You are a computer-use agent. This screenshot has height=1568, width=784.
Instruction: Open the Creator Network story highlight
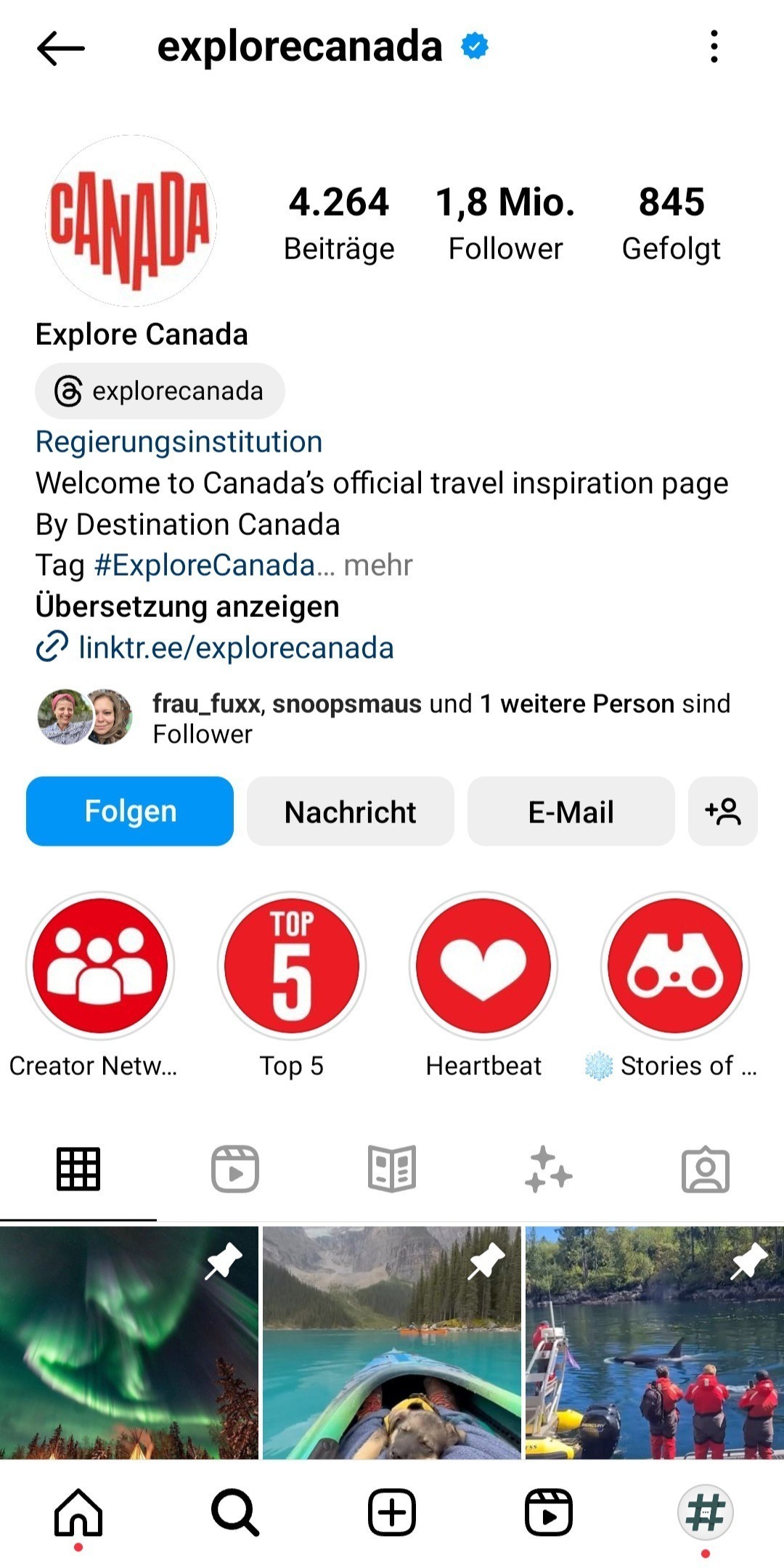[x=100, y=966]
